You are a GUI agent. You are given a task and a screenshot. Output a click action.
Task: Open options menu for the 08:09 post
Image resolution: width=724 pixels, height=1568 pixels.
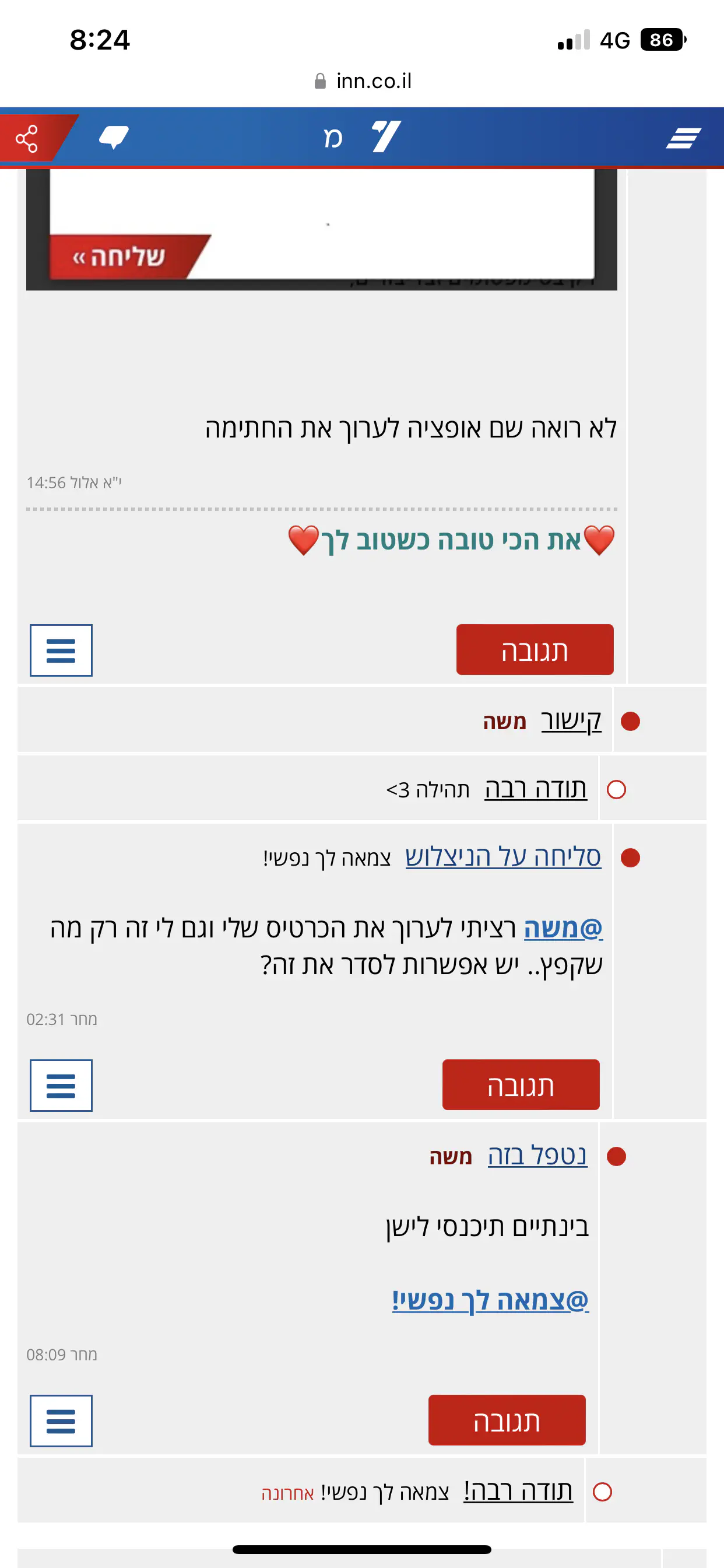point(61,1420)
